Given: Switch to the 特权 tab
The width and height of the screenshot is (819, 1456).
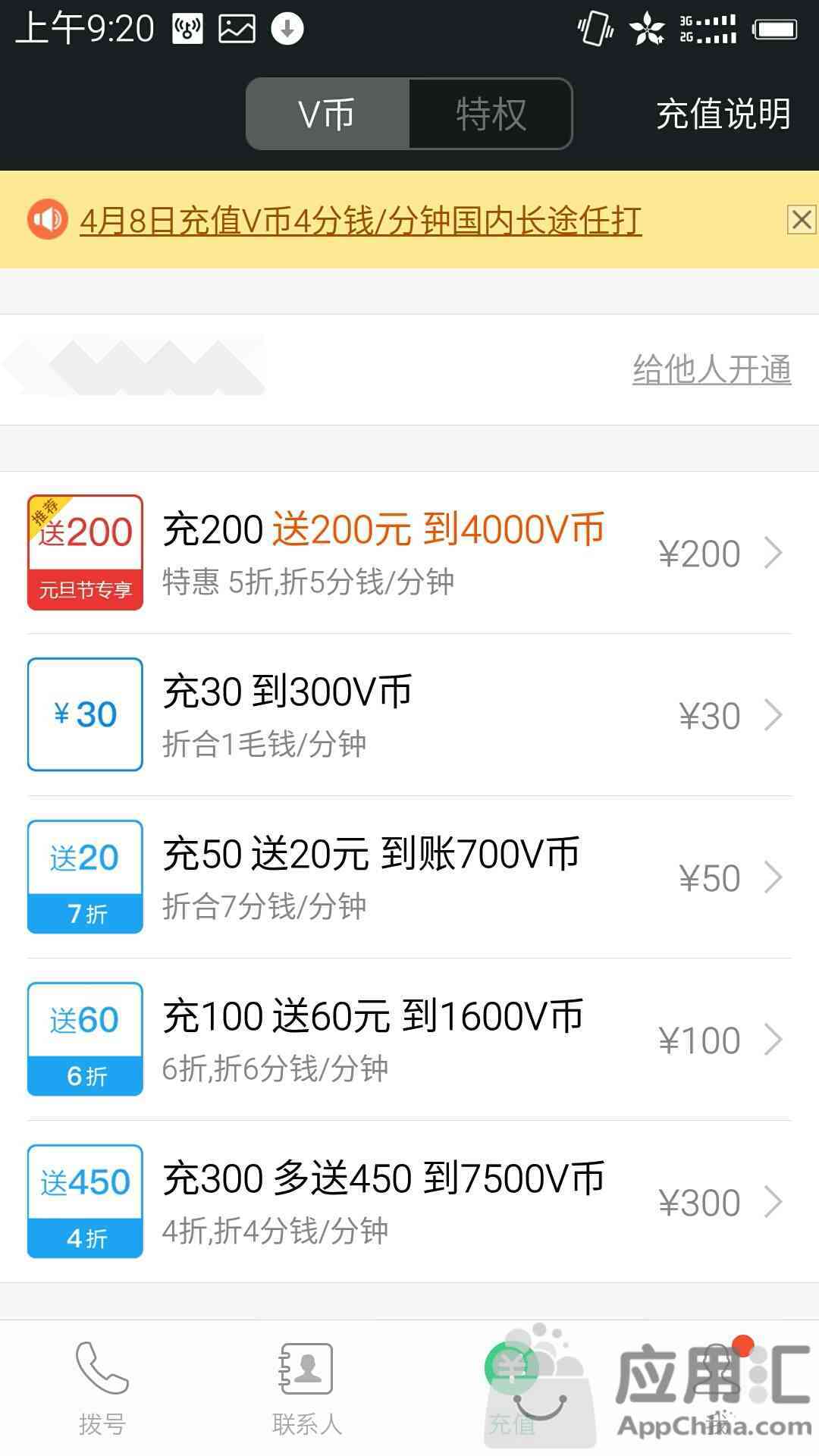Looking at the screenshot, I should 491,114.
